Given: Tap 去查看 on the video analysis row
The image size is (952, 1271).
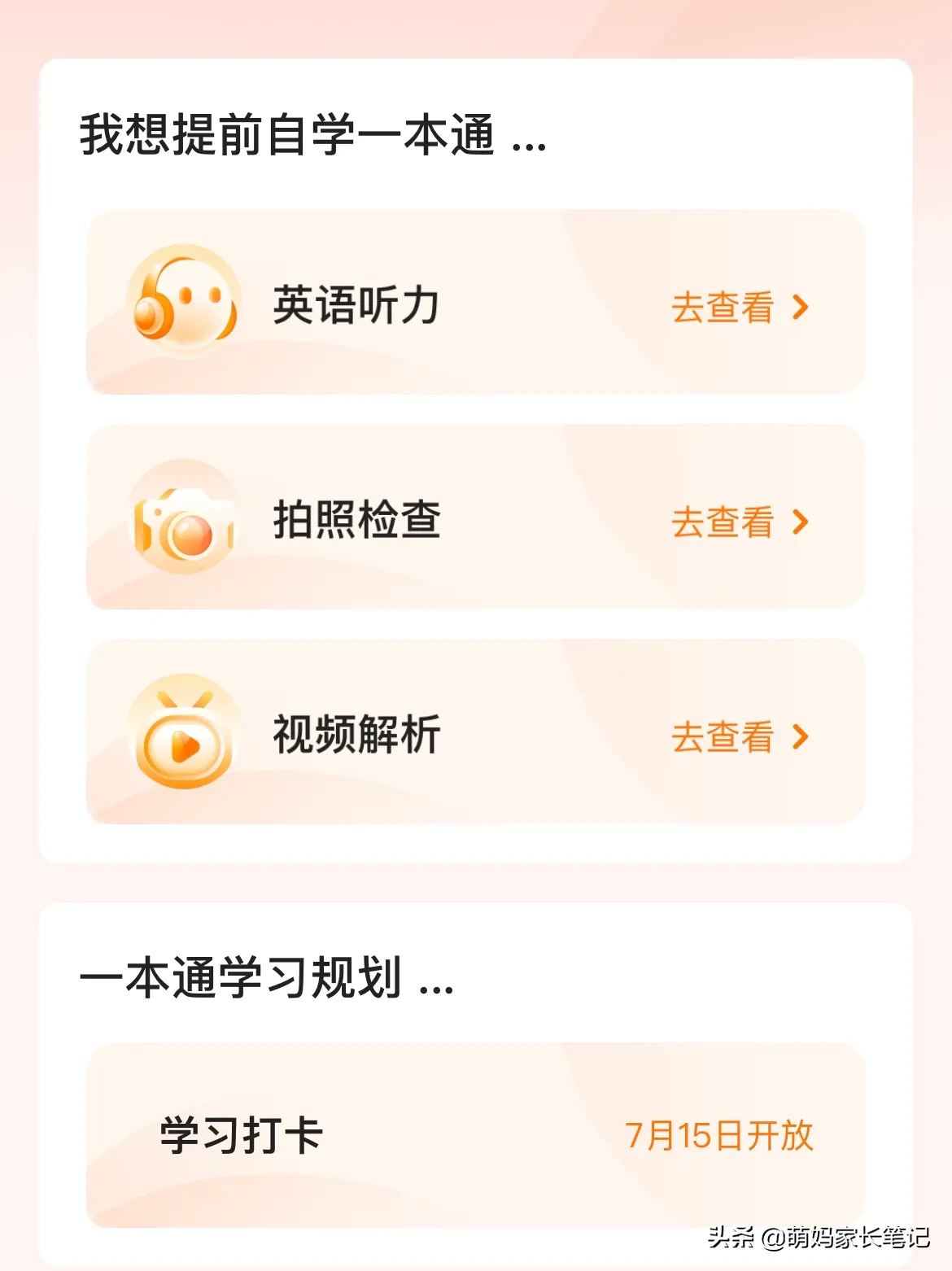Looking at the screenshot, I should coord(723,739).
